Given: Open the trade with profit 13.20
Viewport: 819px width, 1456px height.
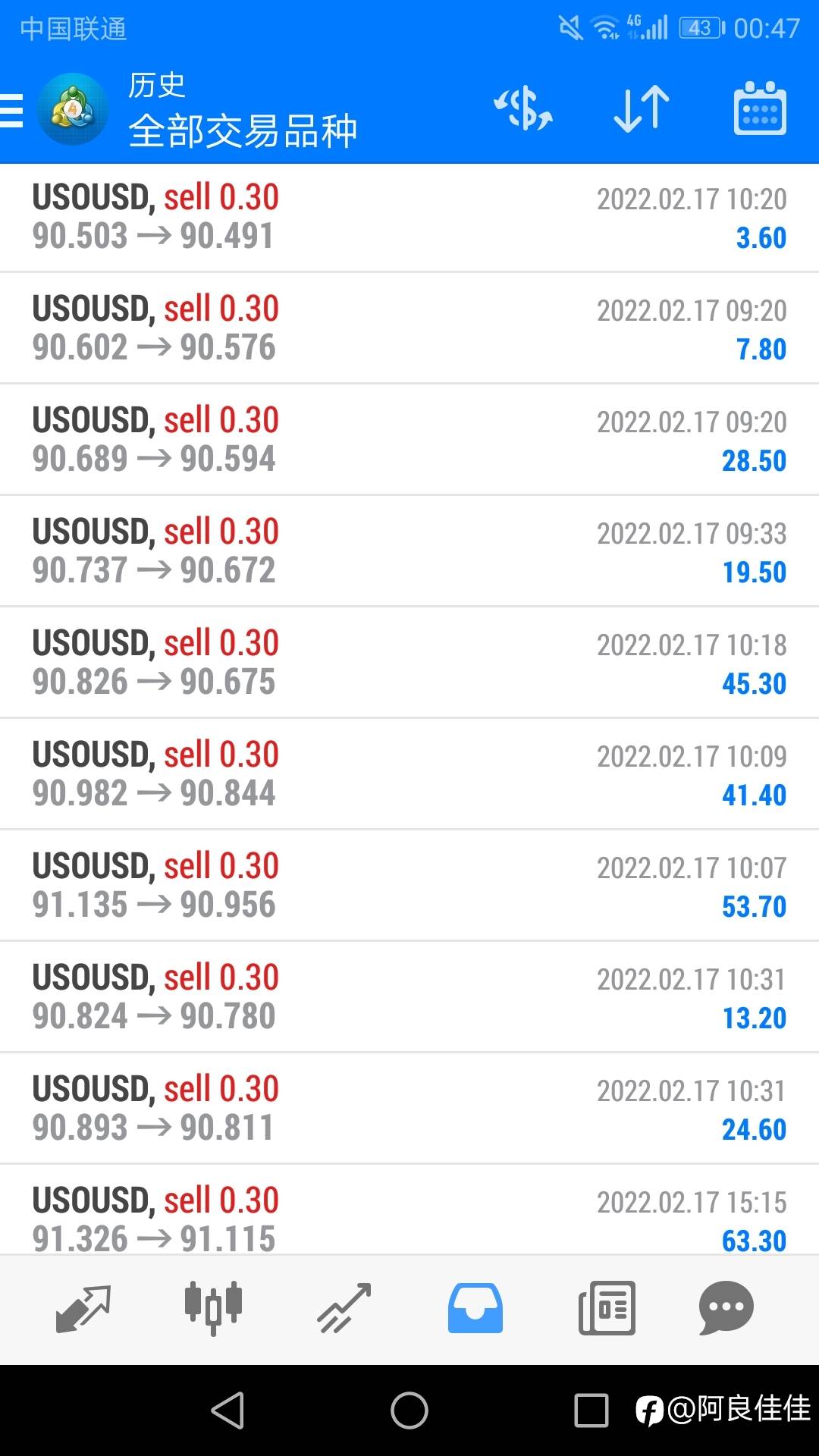Looking at the screenshot, I should coord(409,997).
